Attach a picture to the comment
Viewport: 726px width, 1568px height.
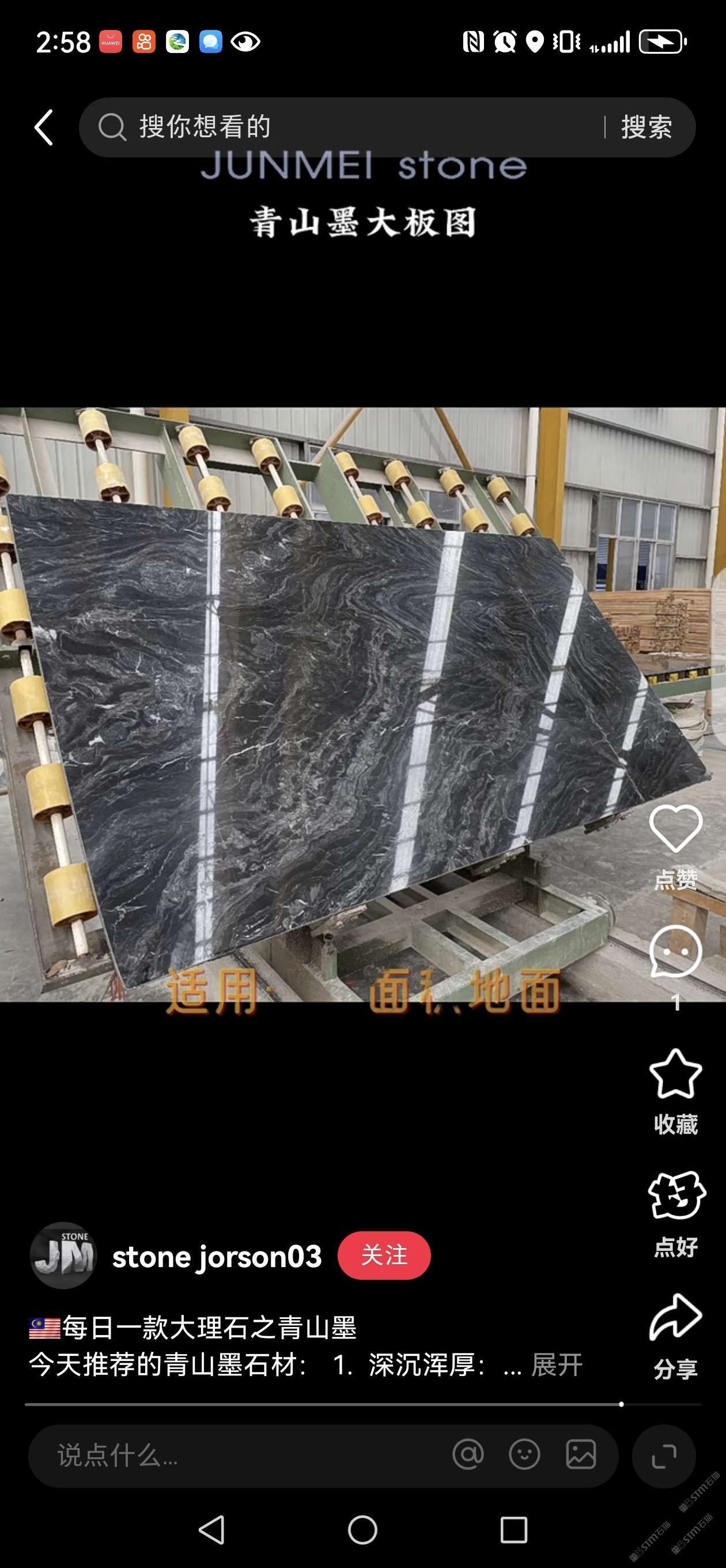(581, 1456)
